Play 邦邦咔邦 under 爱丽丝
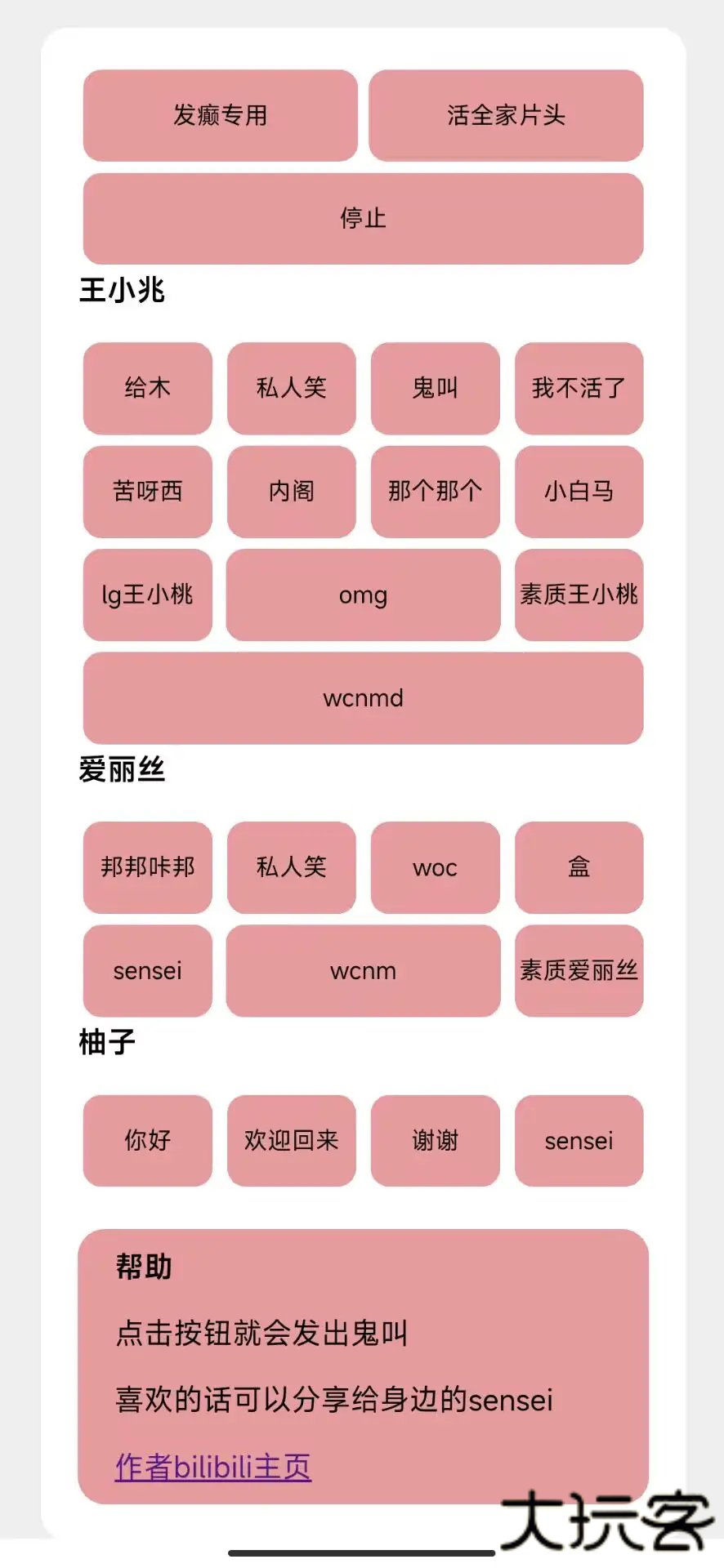 click(147, 867)
